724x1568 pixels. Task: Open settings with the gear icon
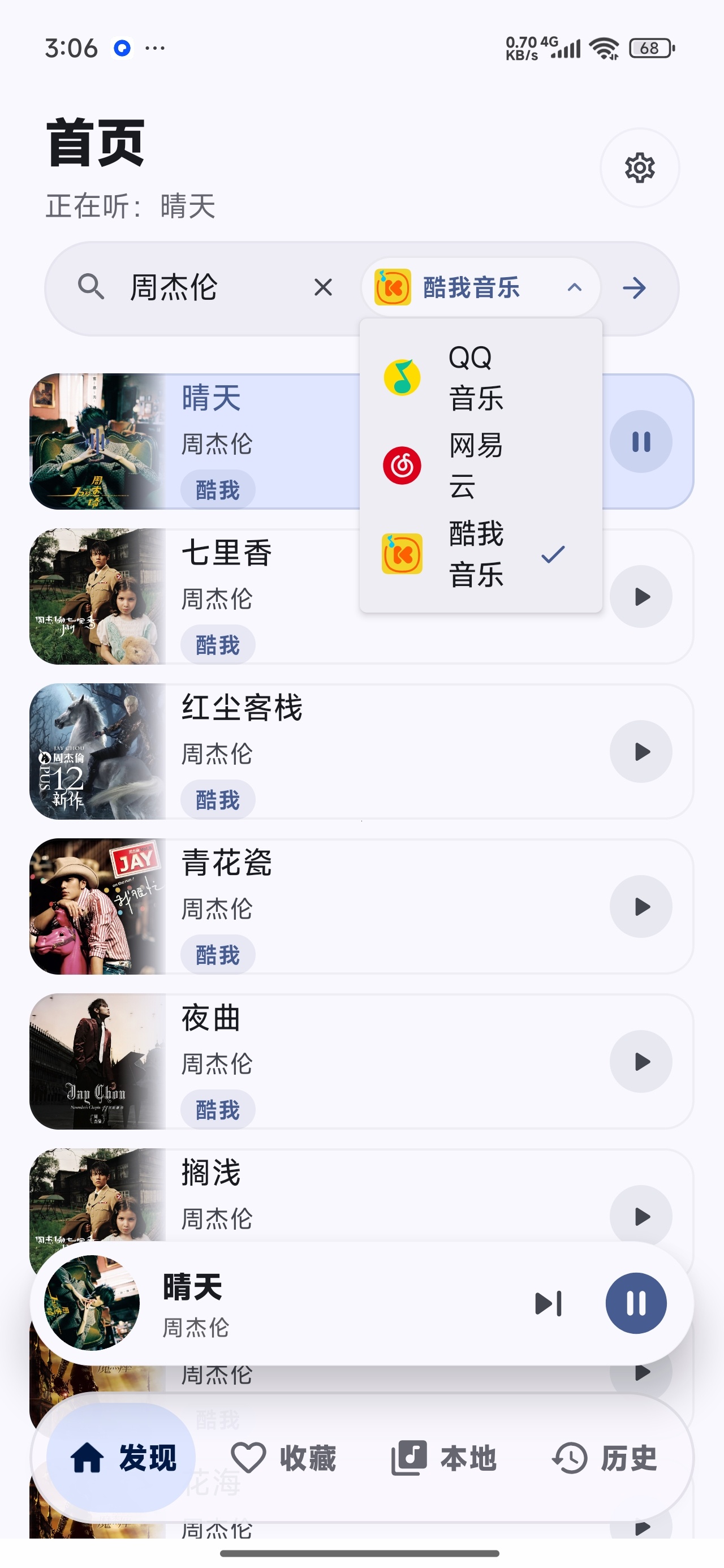pos(639,167)
